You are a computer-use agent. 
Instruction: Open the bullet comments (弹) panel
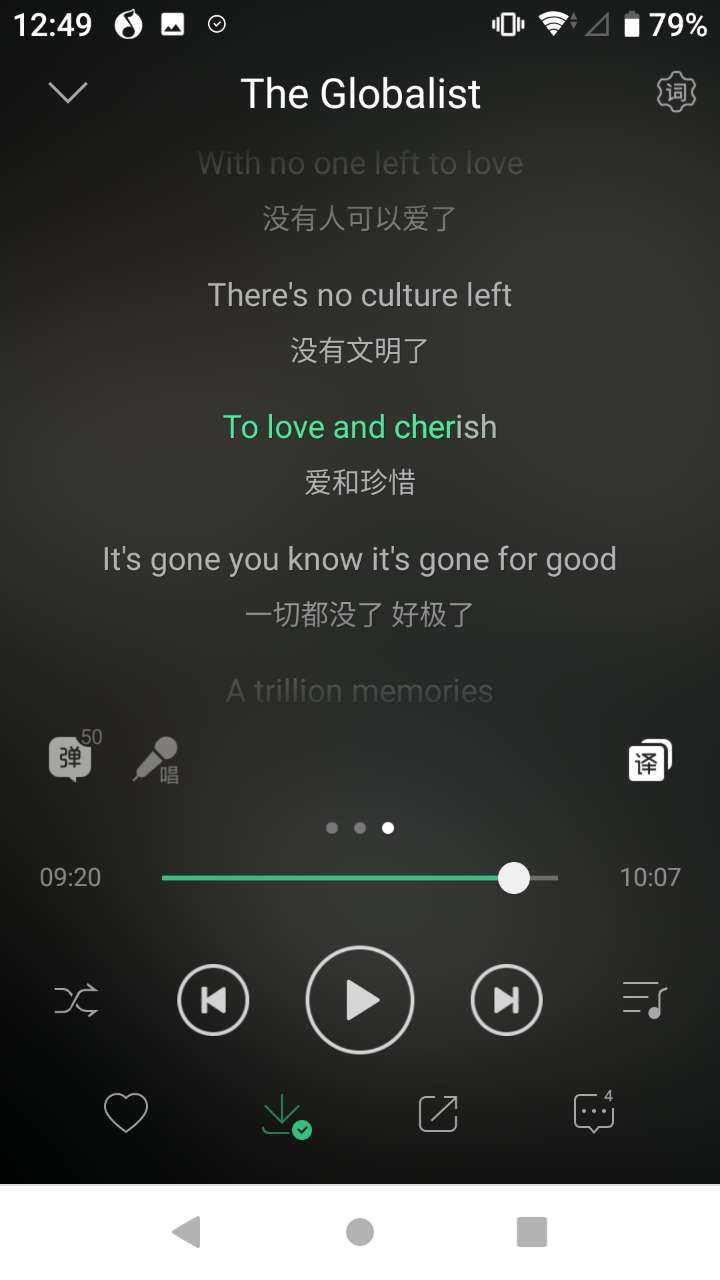[68, 758]
